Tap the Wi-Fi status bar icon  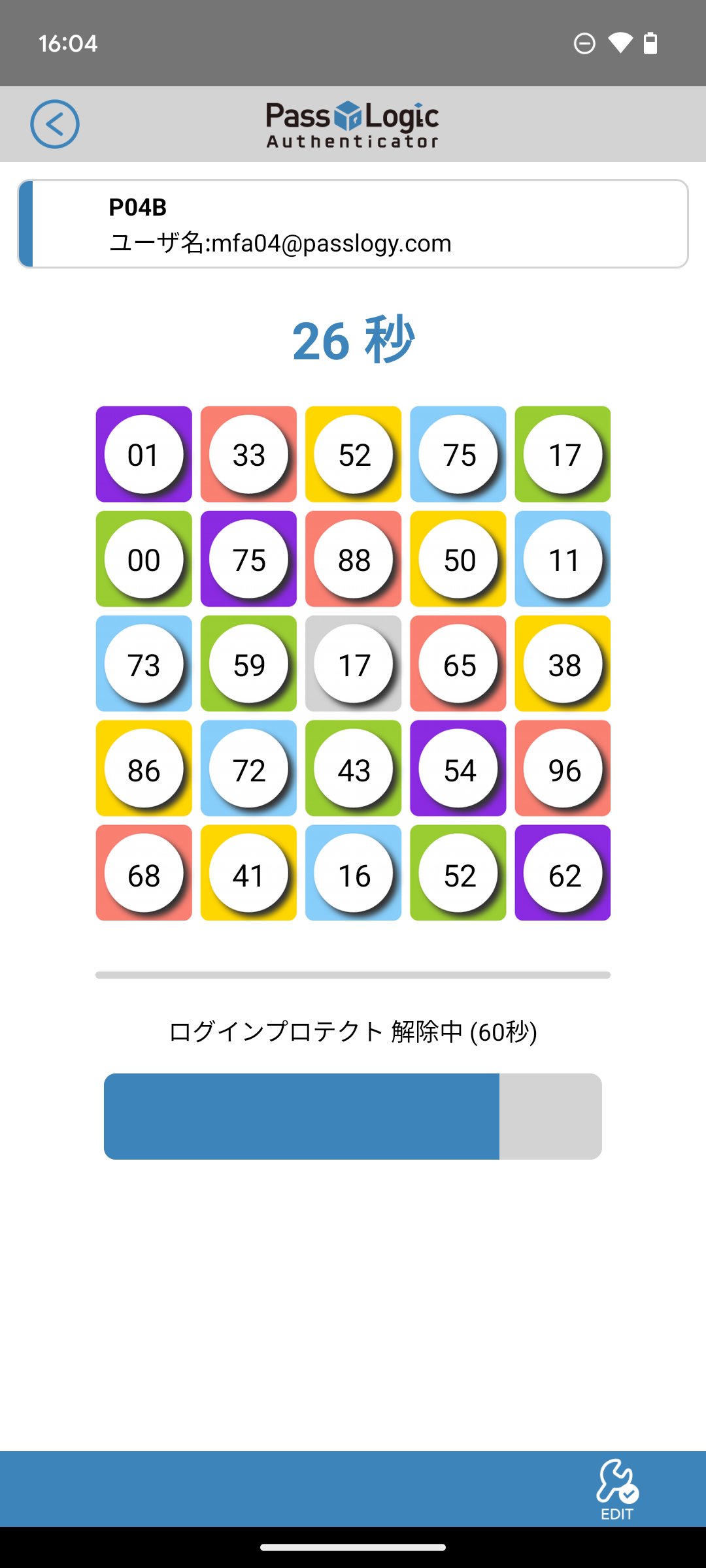click(620, 42)
